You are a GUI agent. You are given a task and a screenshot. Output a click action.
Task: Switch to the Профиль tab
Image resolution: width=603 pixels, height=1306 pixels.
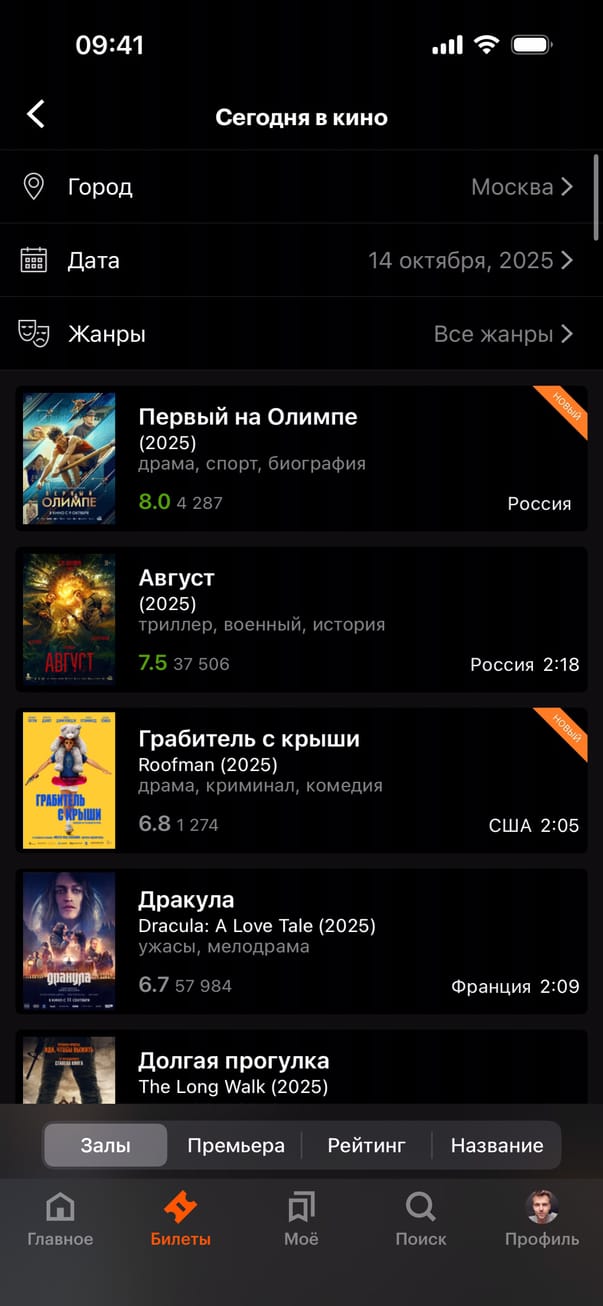(x=542, y=1220)
